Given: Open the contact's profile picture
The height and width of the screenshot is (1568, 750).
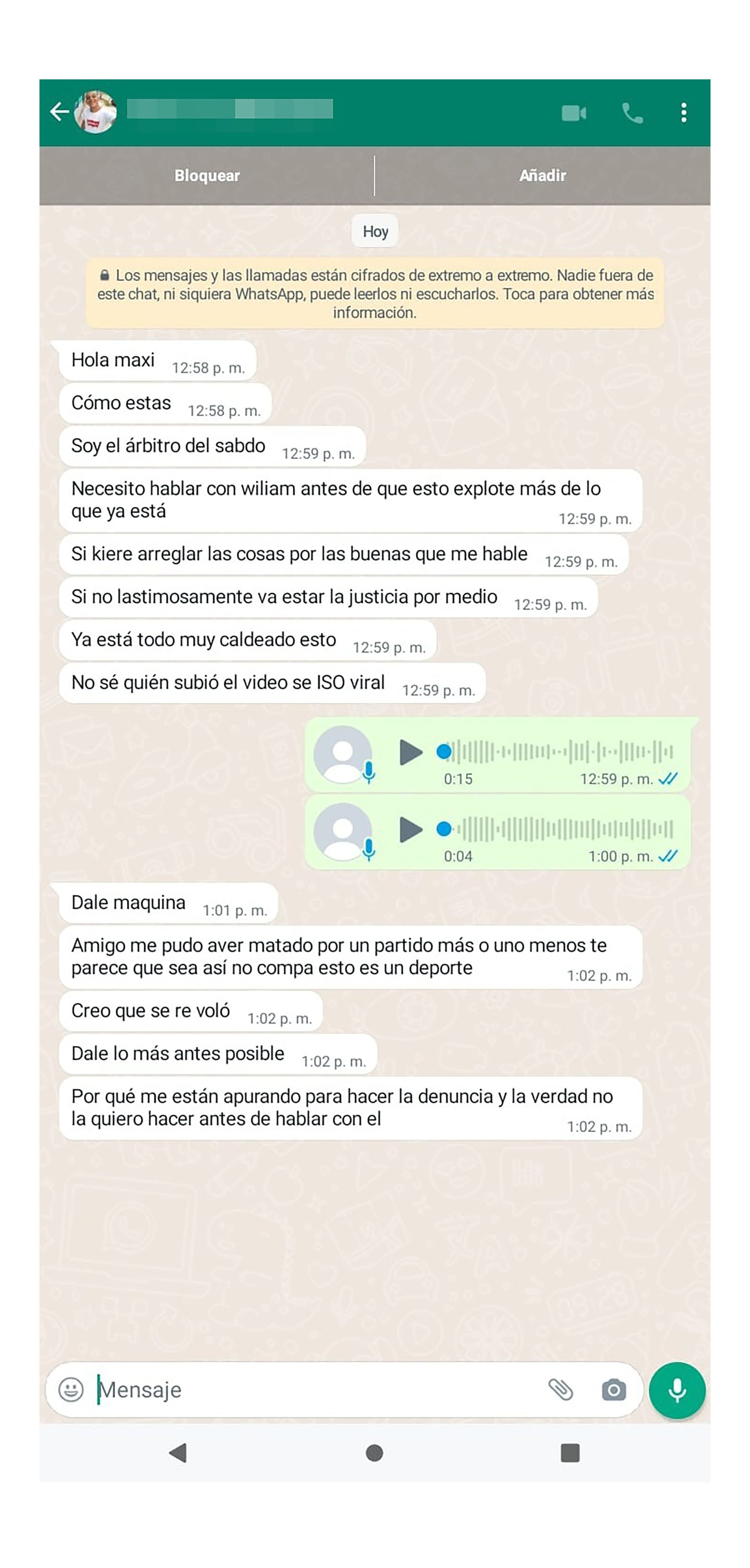Looking at the screenshot, I should 96,112.
